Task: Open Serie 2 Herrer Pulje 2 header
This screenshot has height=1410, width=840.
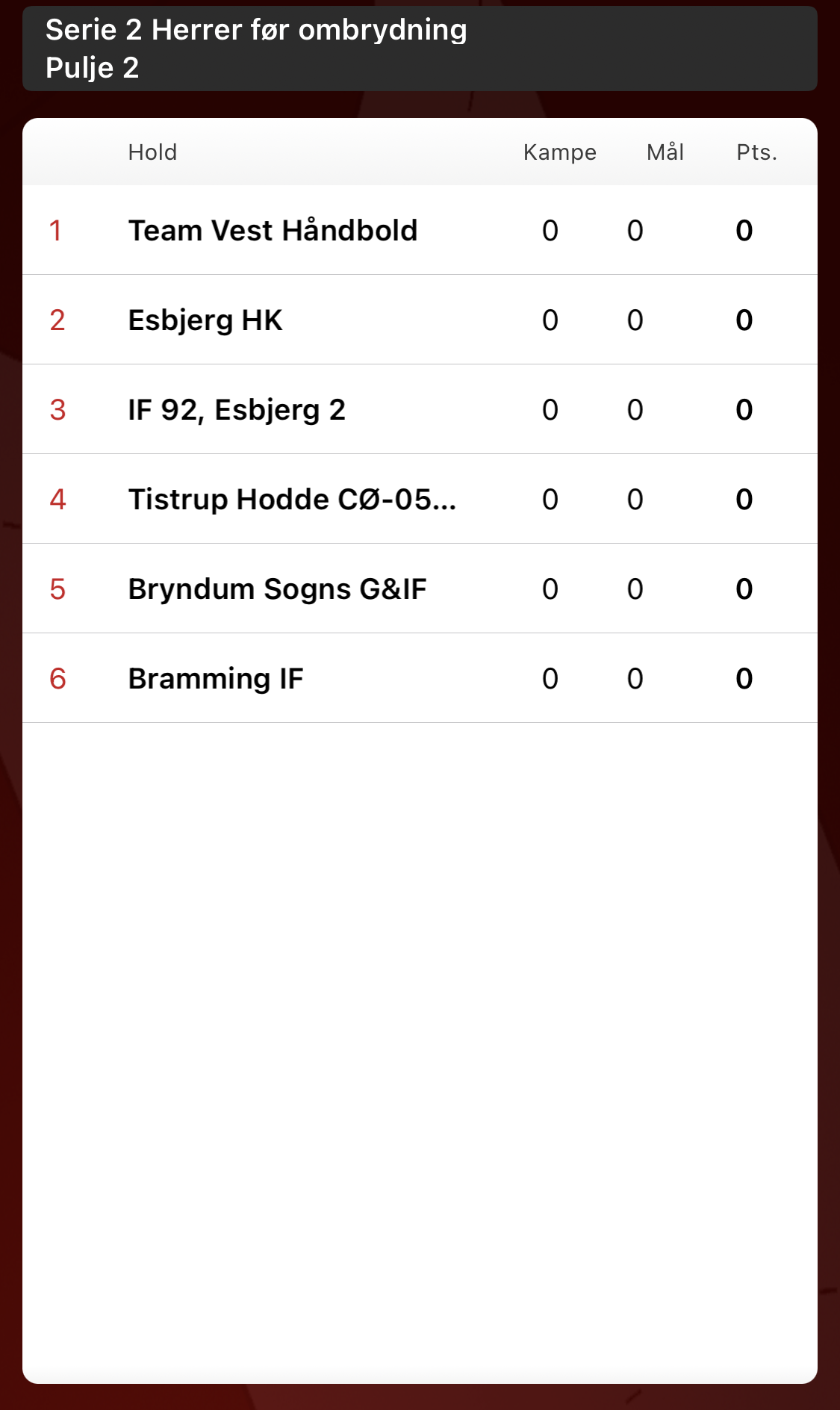Action: pos(420,49)
